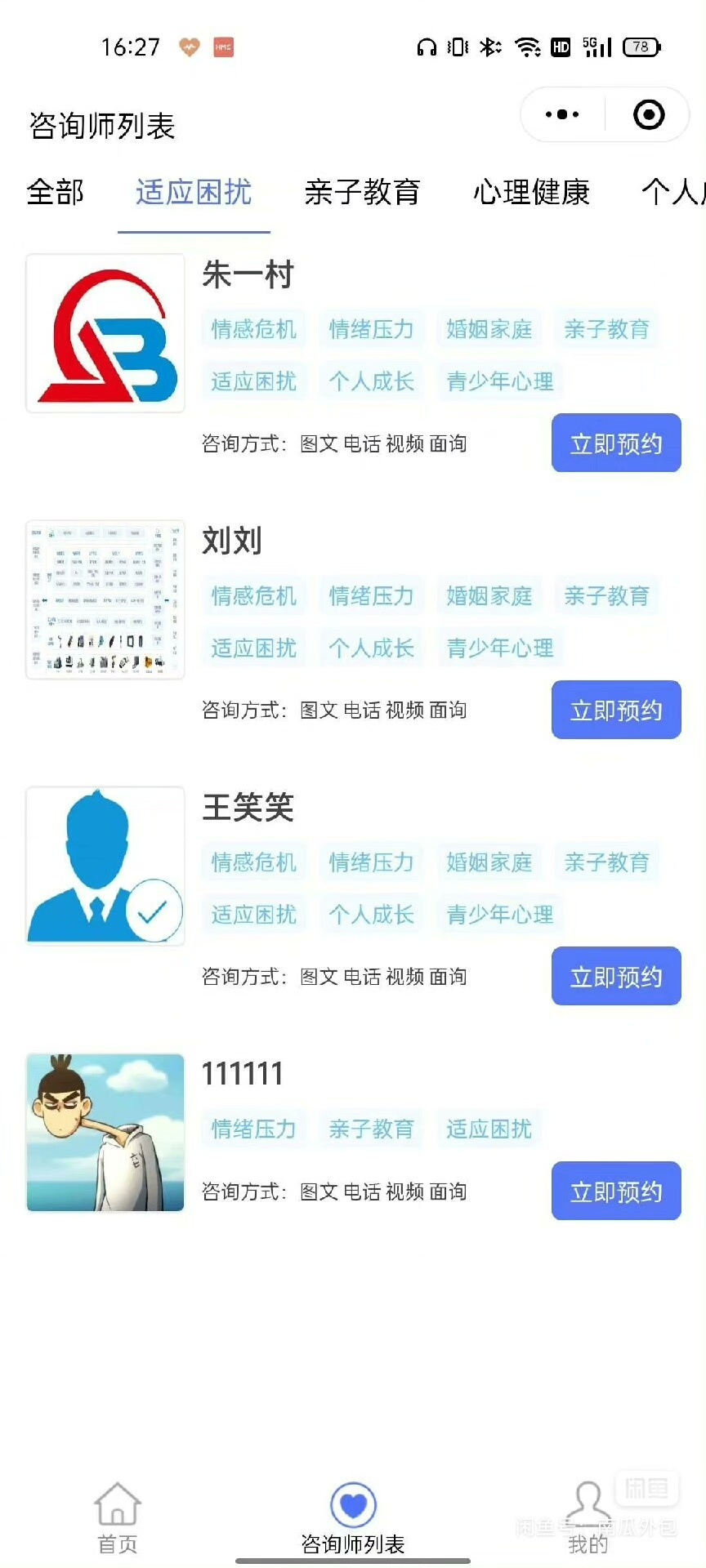Open 刘刘's avatar thumbnail

click(x=105, y=599)
